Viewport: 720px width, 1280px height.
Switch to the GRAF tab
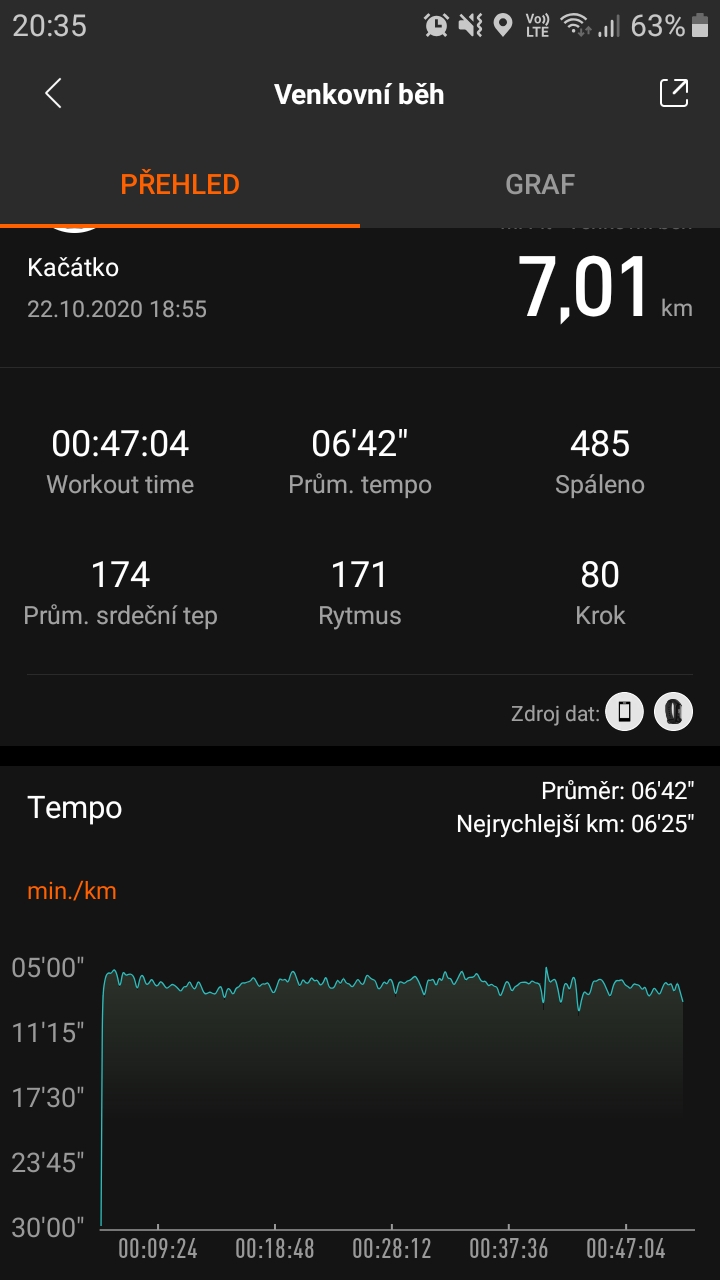(x=540, y=184)
